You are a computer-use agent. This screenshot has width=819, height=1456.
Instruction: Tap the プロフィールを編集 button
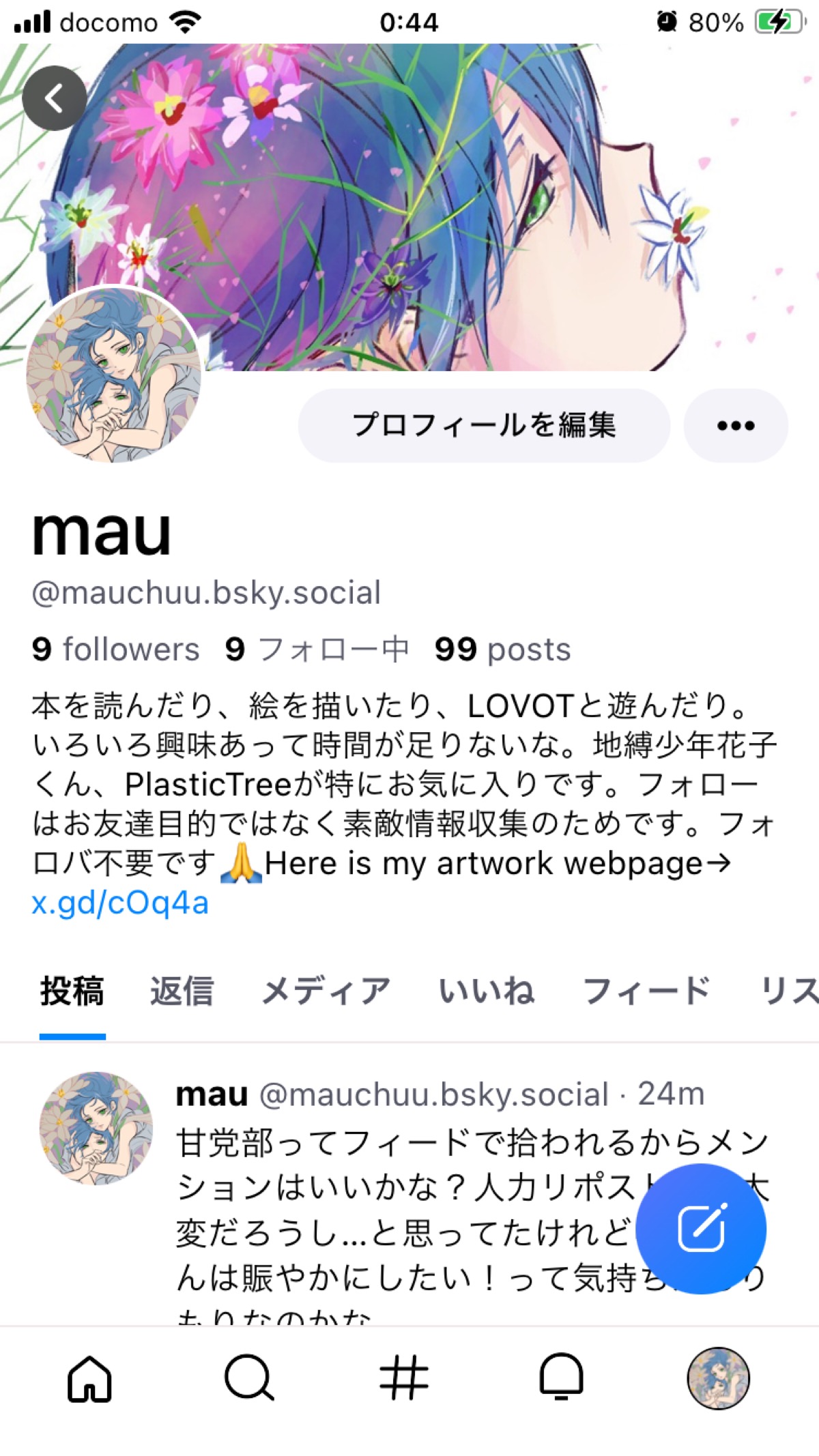[484, 426]
